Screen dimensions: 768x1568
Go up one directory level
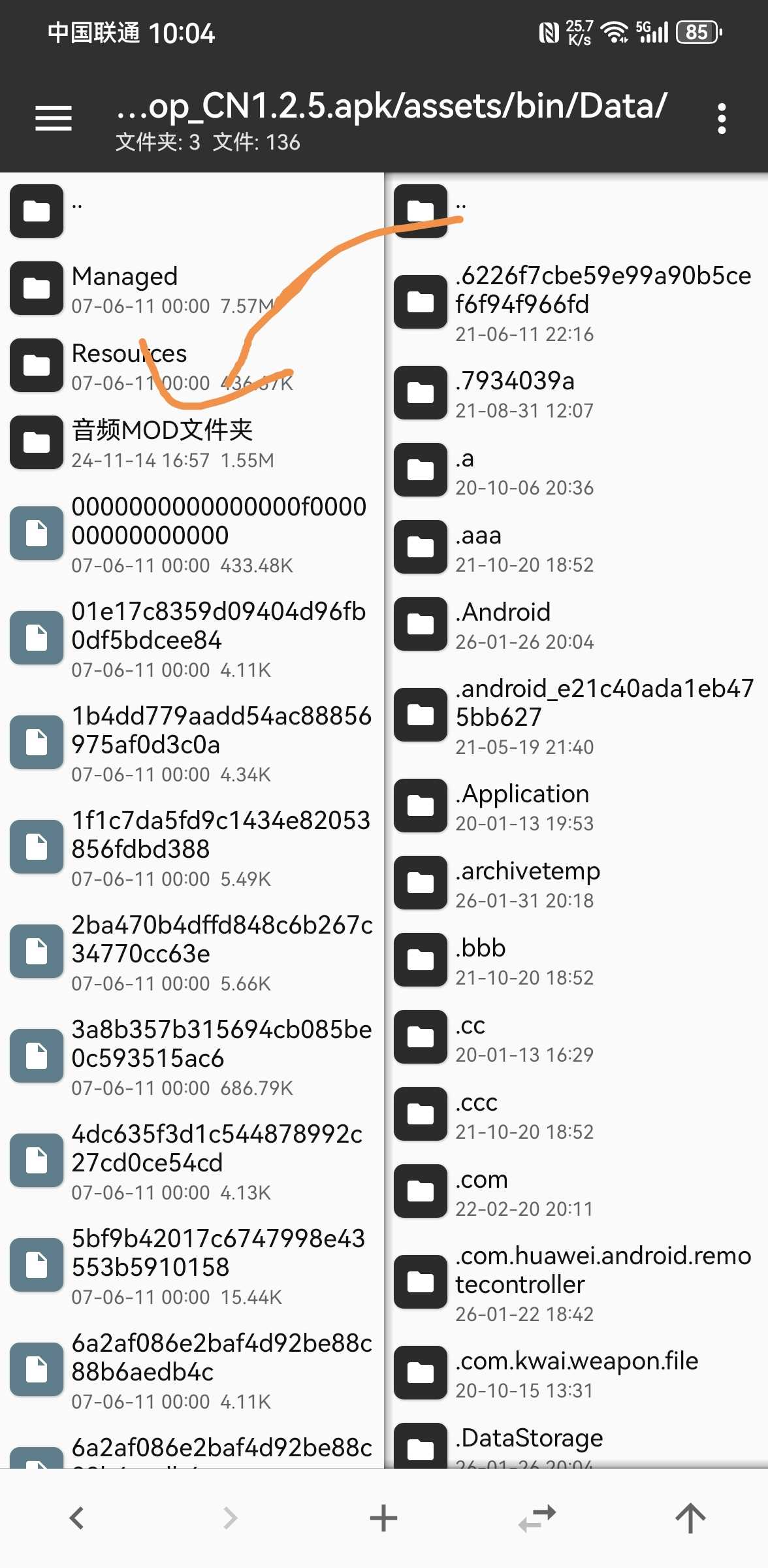coord(690,1517)
